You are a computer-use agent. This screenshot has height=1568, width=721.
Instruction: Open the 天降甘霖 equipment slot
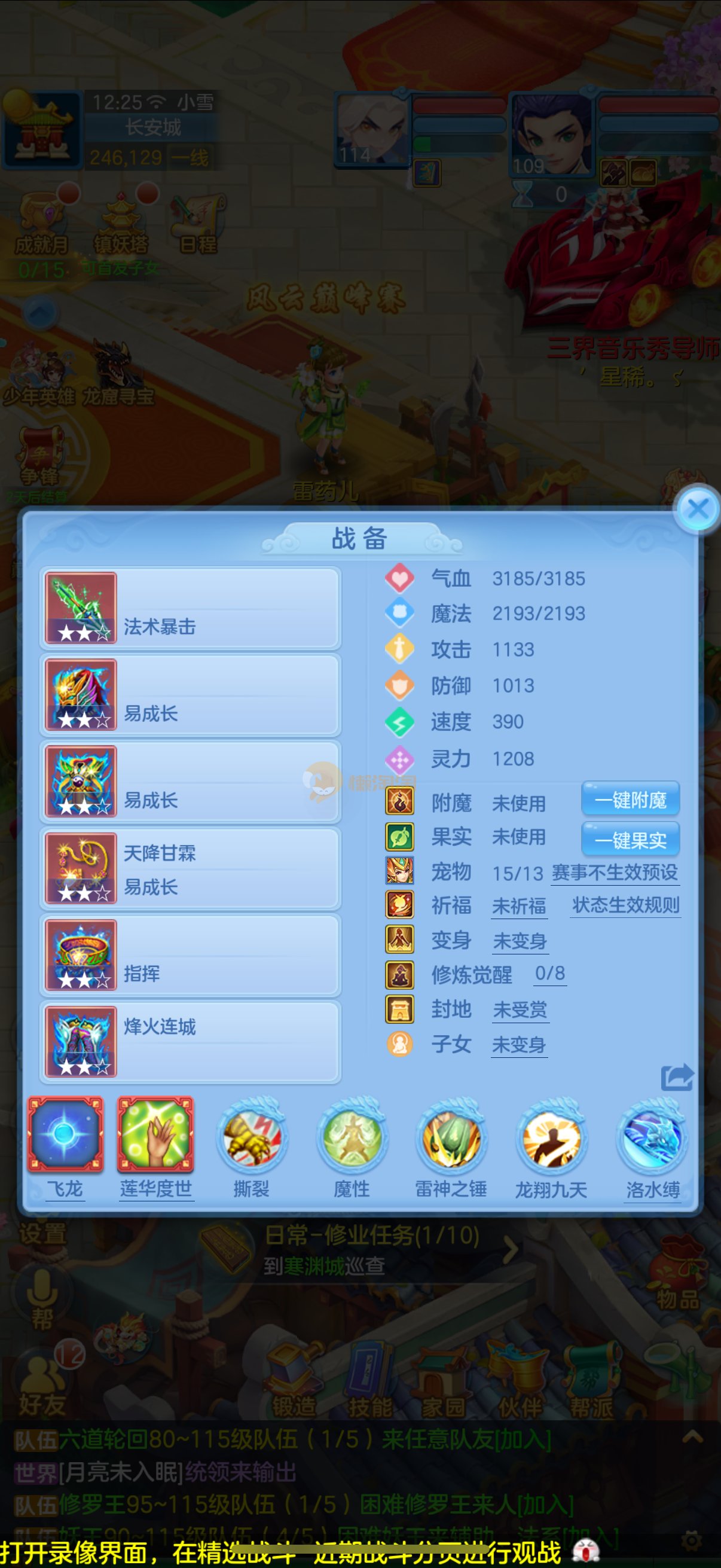[191, 870]
